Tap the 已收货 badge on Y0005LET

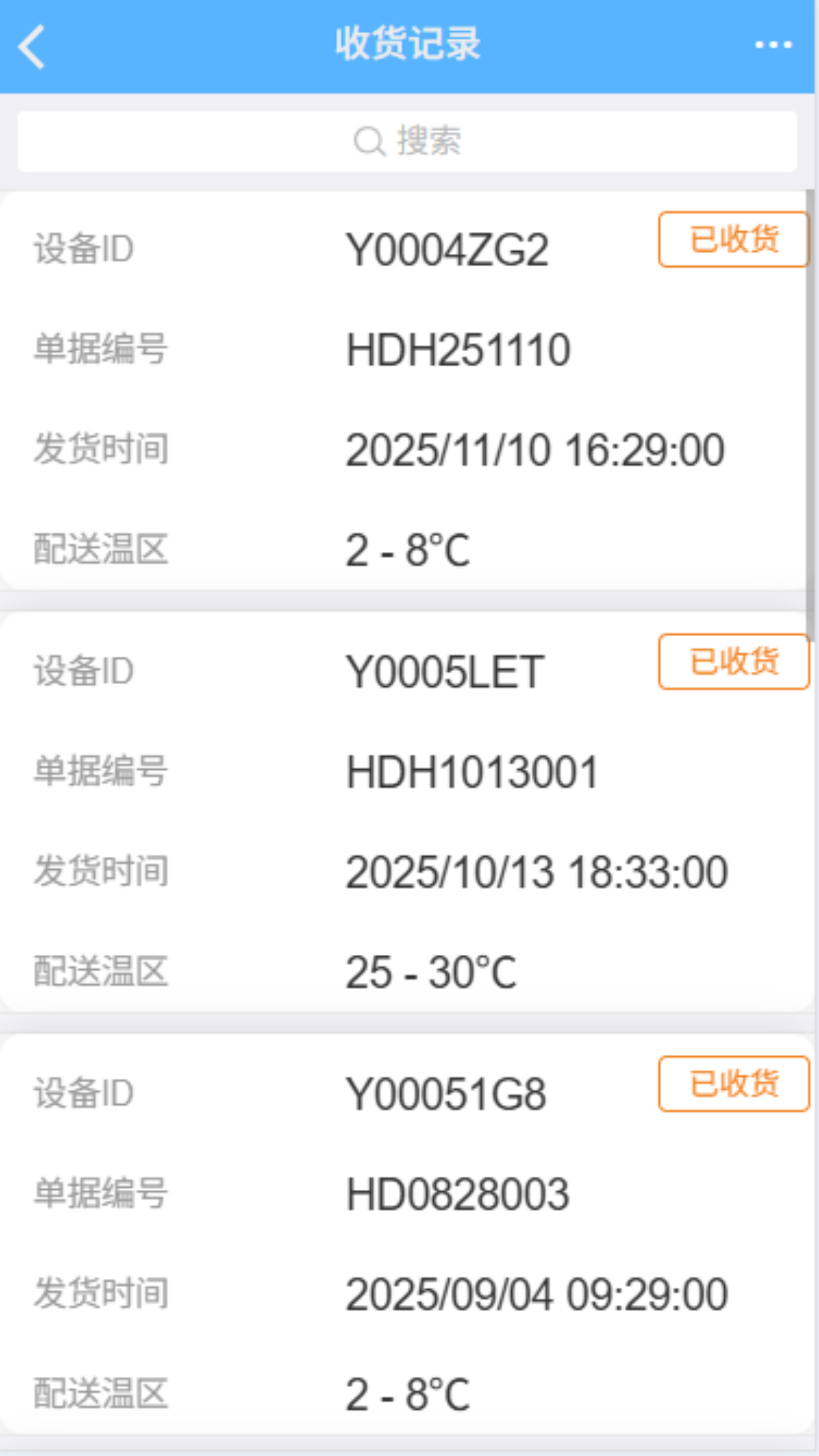pos(733,662)
